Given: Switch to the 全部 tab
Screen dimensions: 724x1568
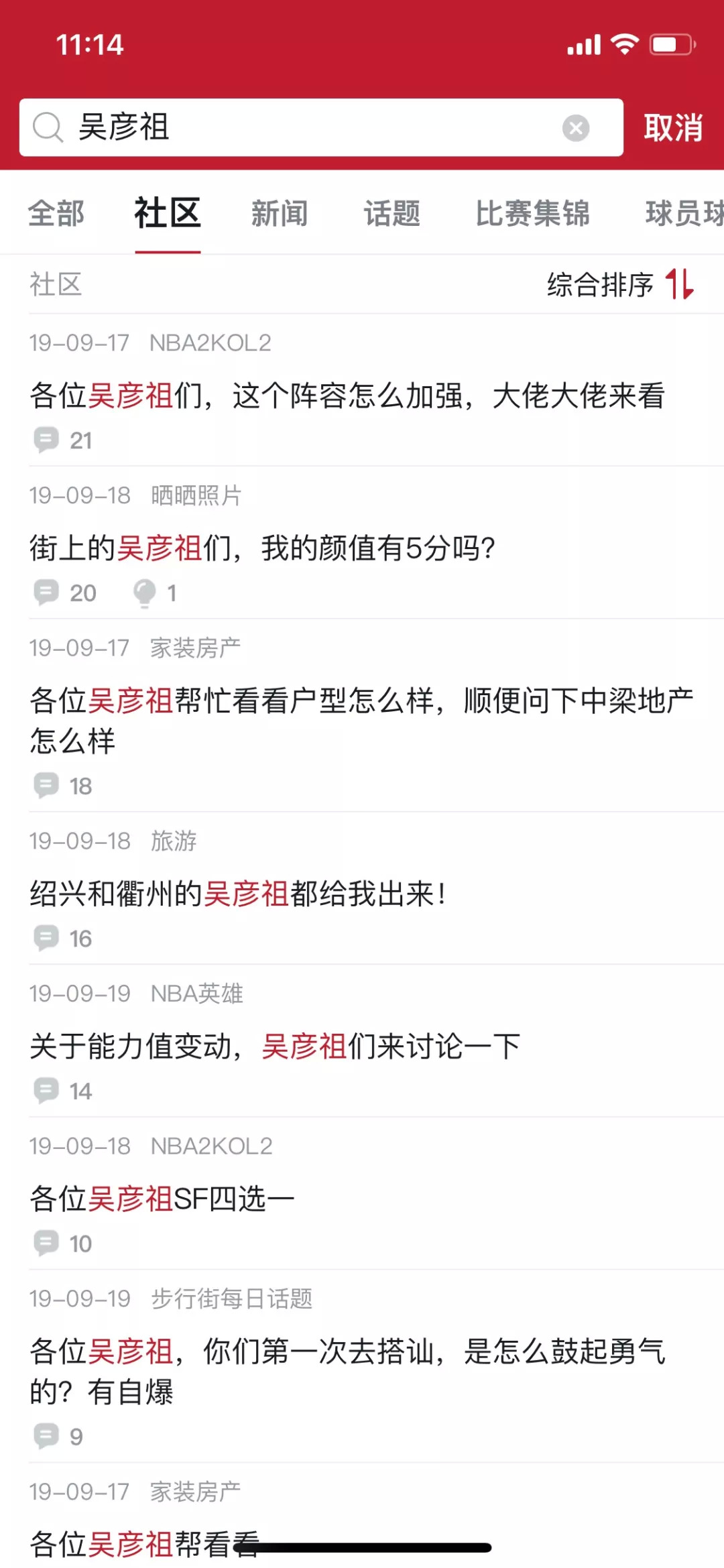Looking at the screenshot, I should (56, 214).
